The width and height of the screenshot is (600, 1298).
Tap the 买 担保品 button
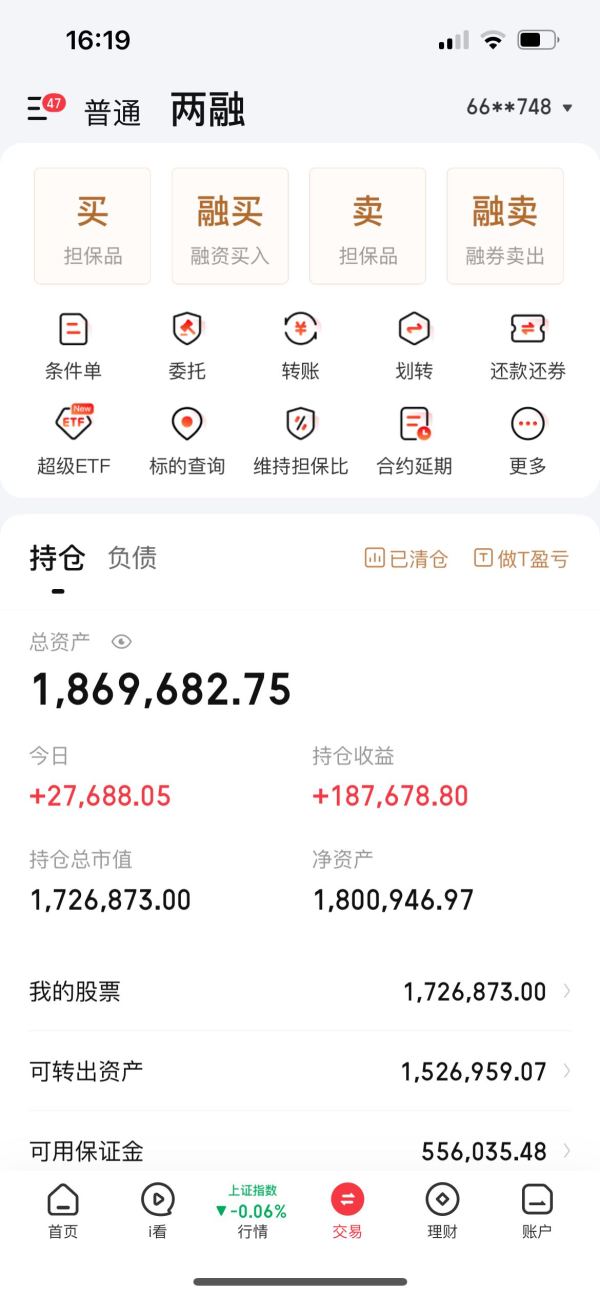92,226
